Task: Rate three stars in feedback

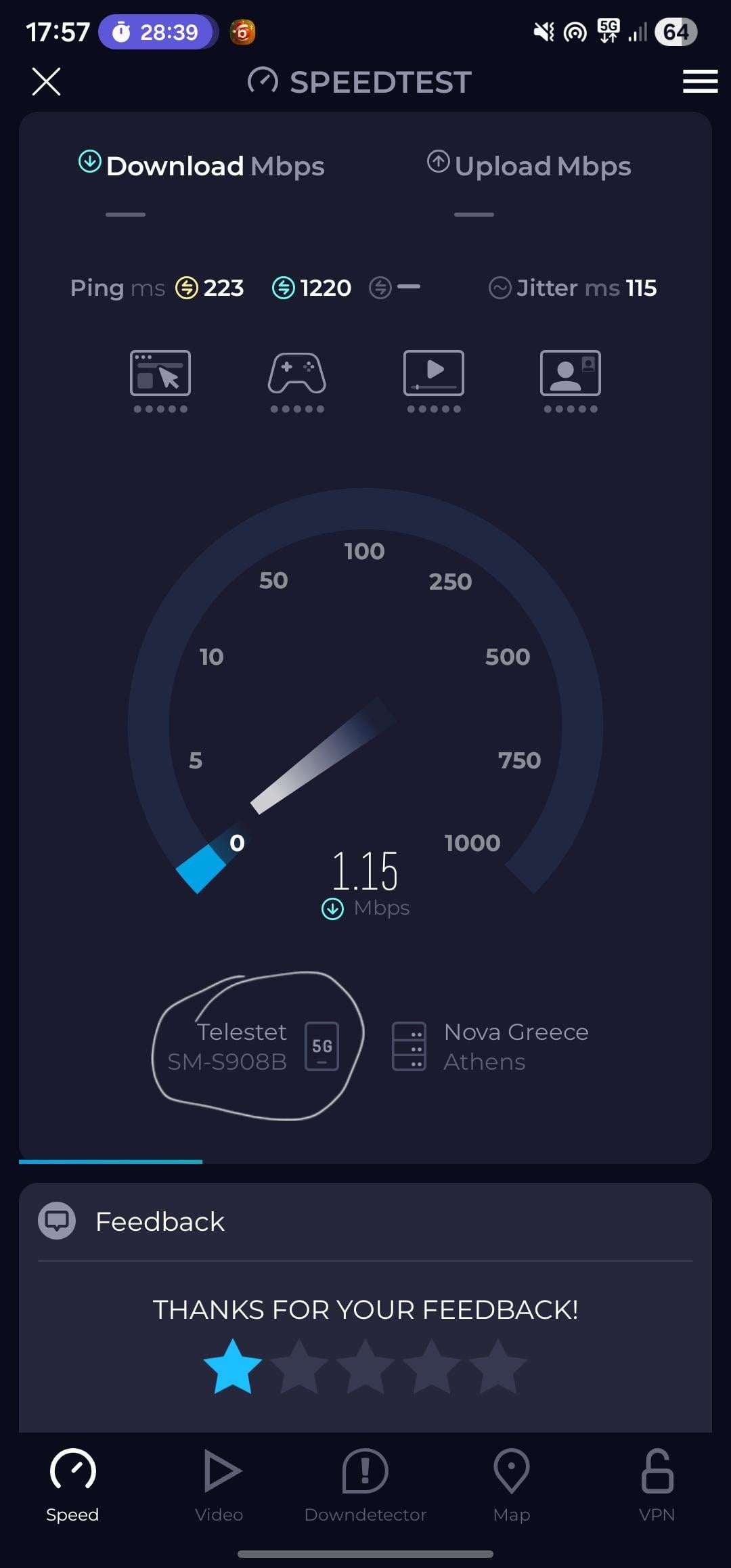Action: point(365,1366)
